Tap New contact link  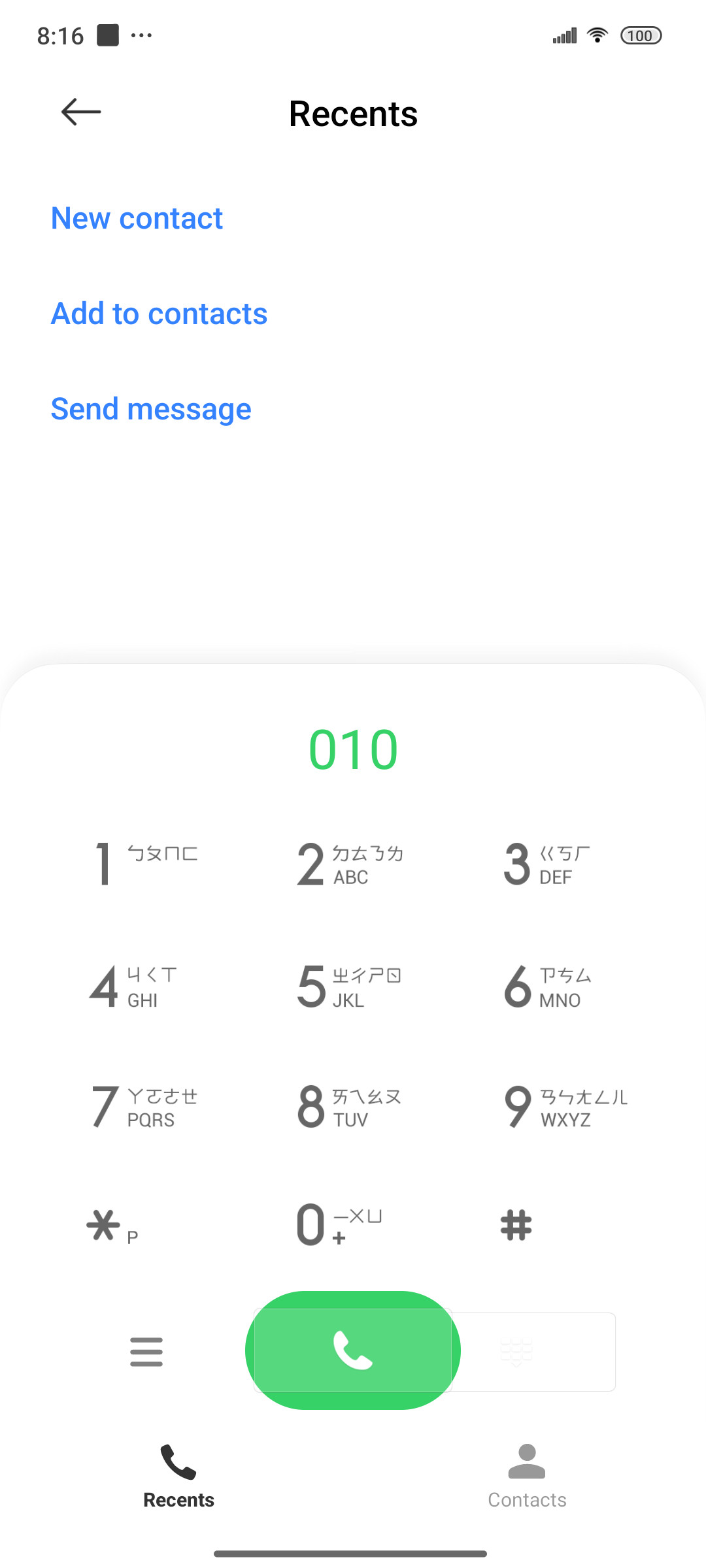click(137, 218)
